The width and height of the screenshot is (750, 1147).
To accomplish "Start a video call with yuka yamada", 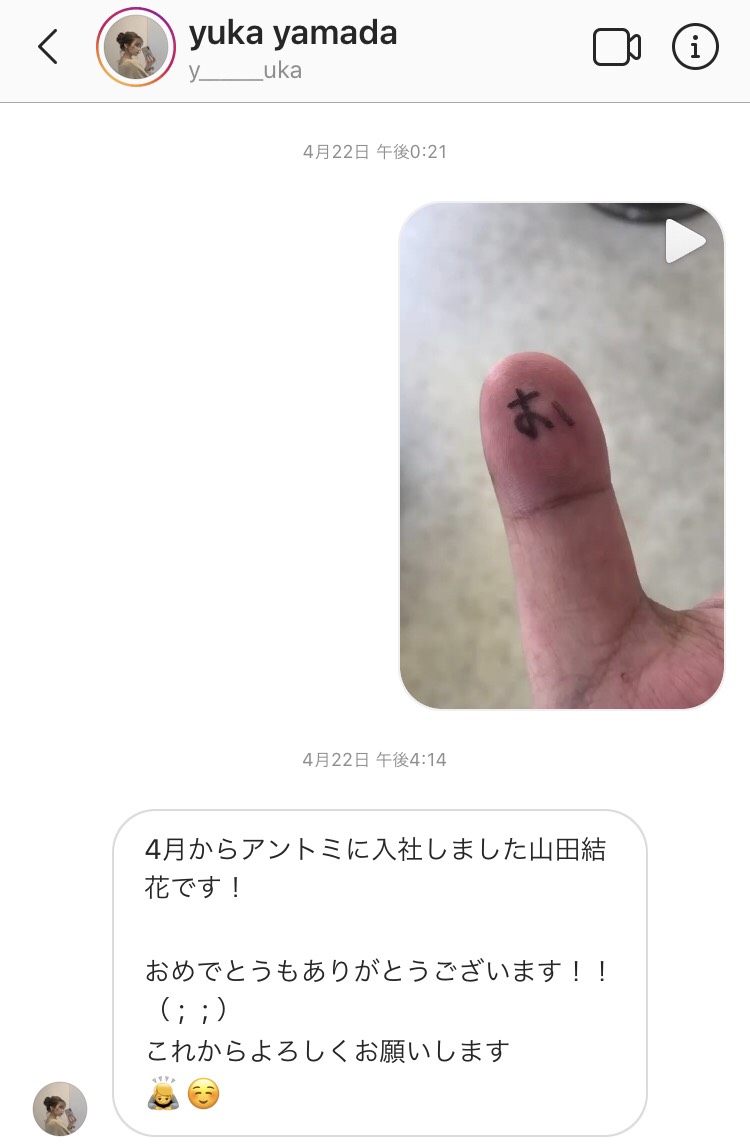I will (x=616, y=47).
